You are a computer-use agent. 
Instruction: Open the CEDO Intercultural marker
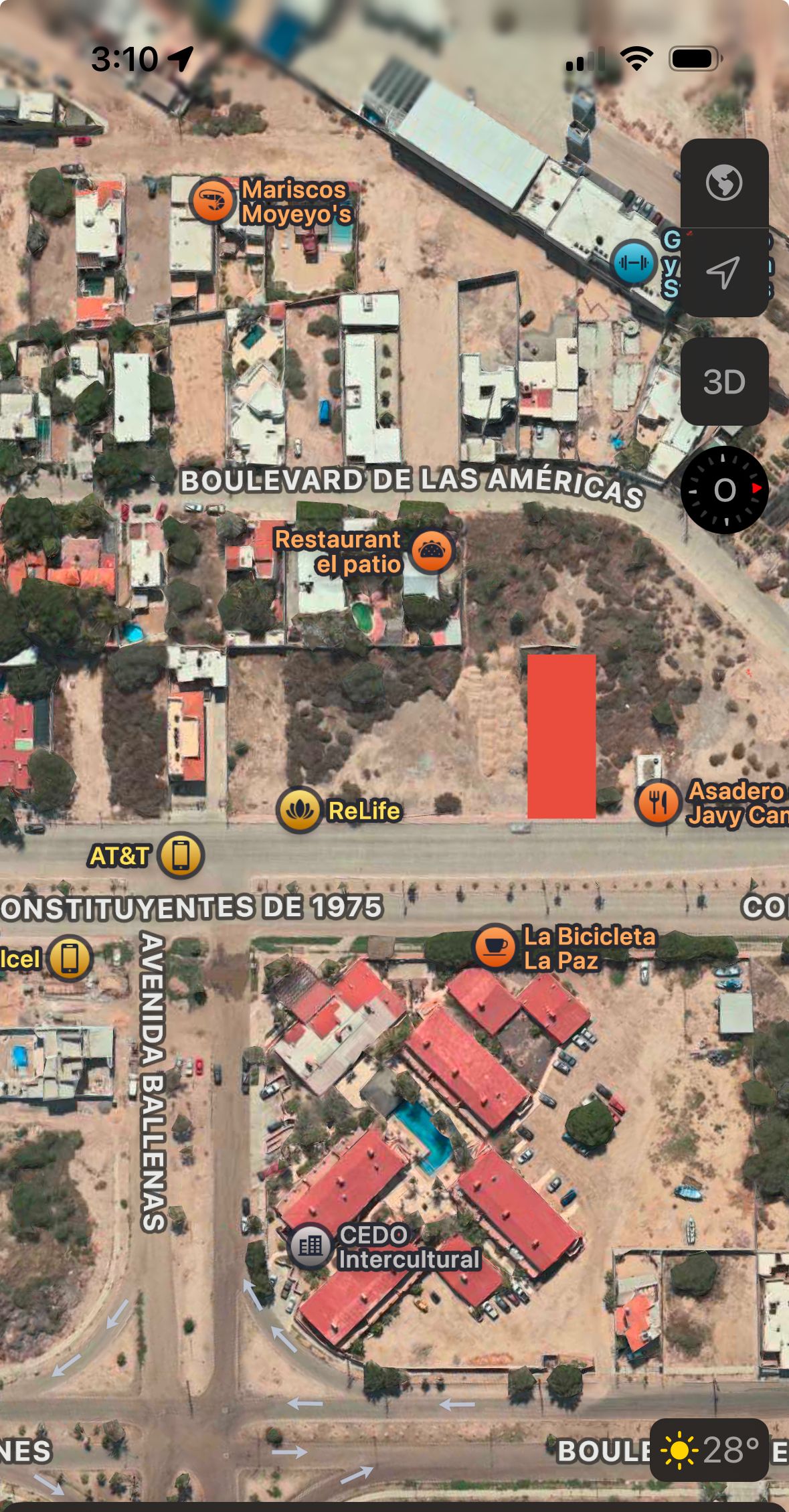pyautogui.click(x=310, y=1246)
